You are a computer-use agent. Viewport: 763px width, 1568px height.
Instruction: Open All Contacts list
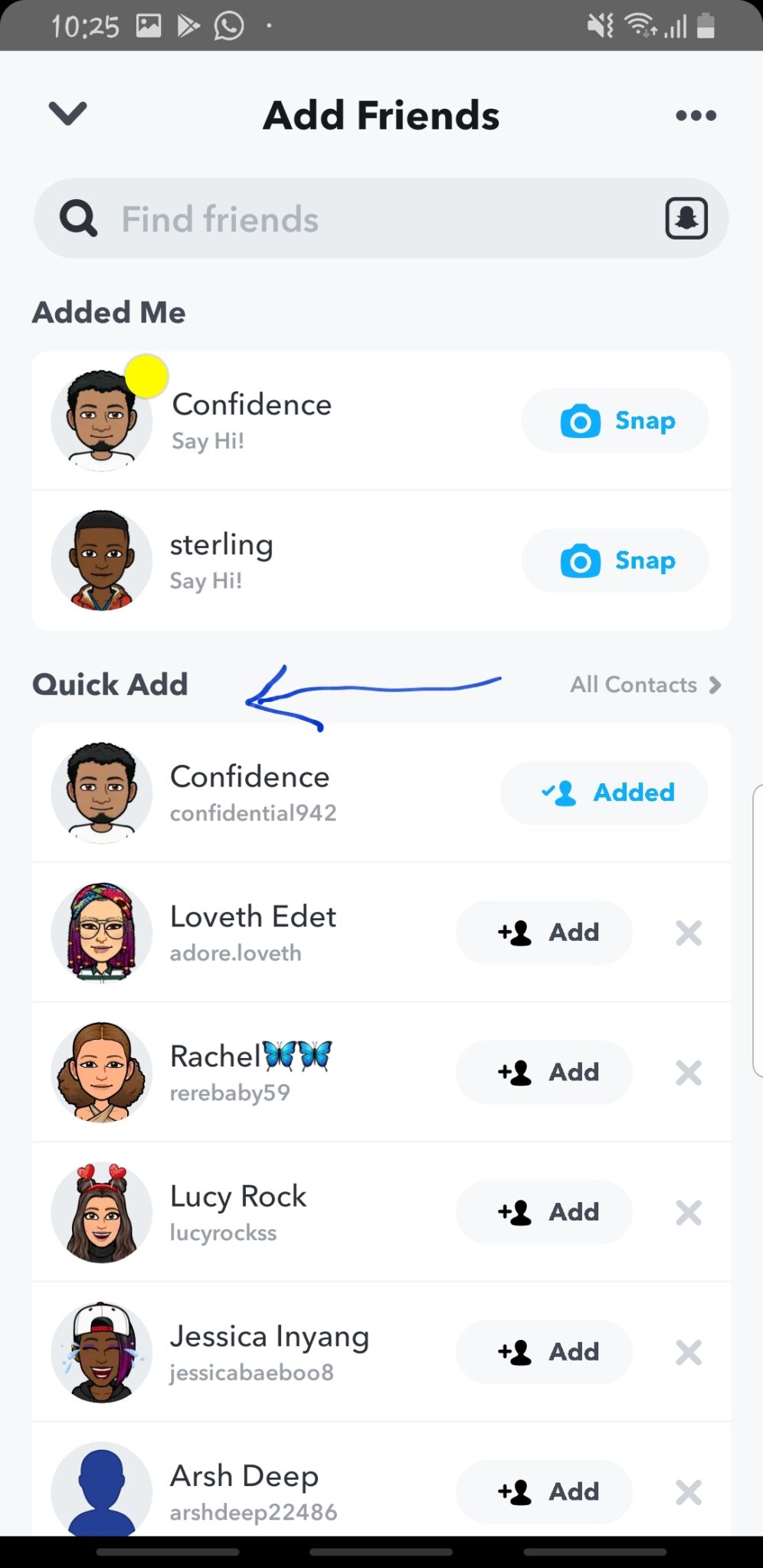coord(645,684)
